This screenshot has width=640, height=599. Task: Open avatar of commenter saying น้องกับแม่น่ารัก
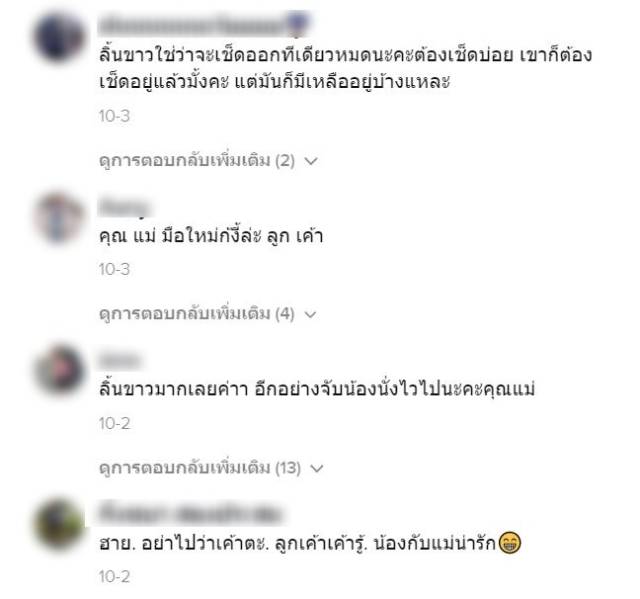pyautogui.click(x=58, y=522)
